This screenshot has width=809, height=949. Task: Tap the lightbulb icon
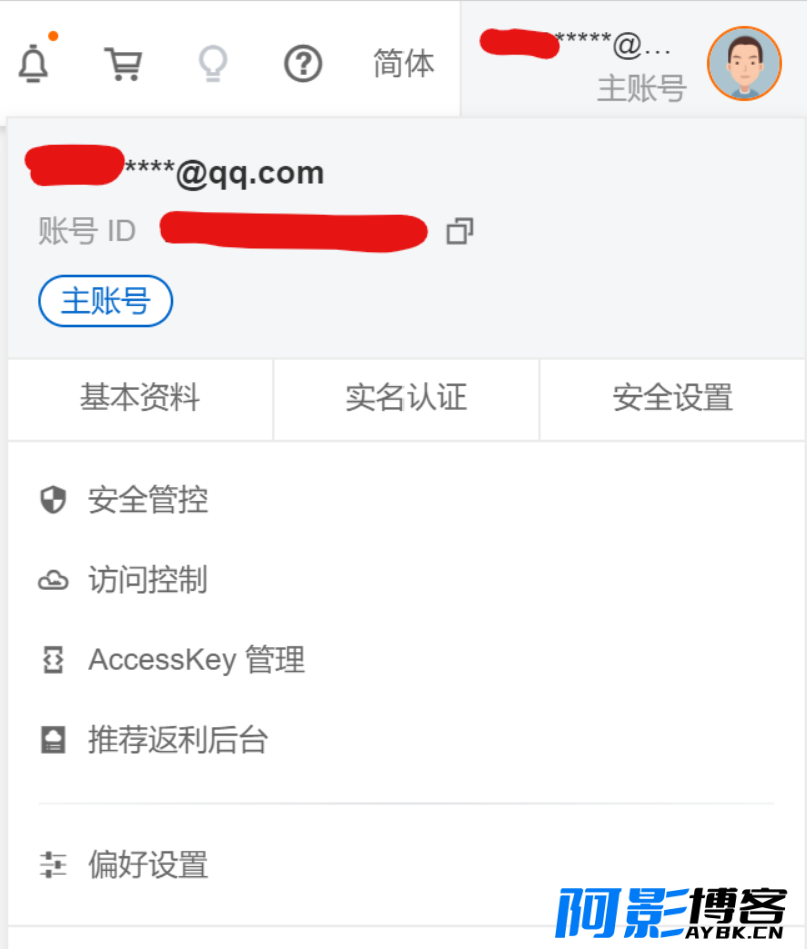[x=212, y=64]
